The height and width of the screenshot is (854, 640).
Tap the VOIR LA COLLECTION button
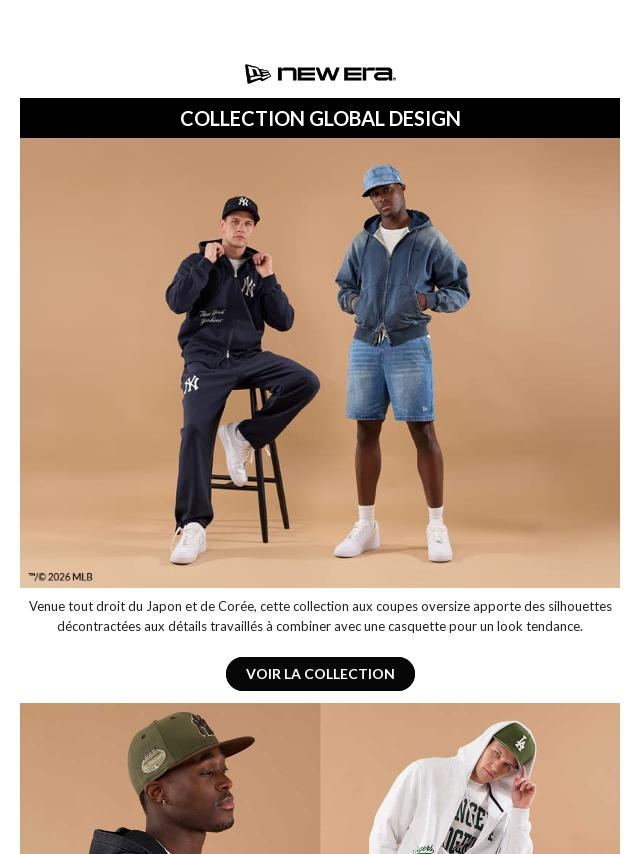320,674
